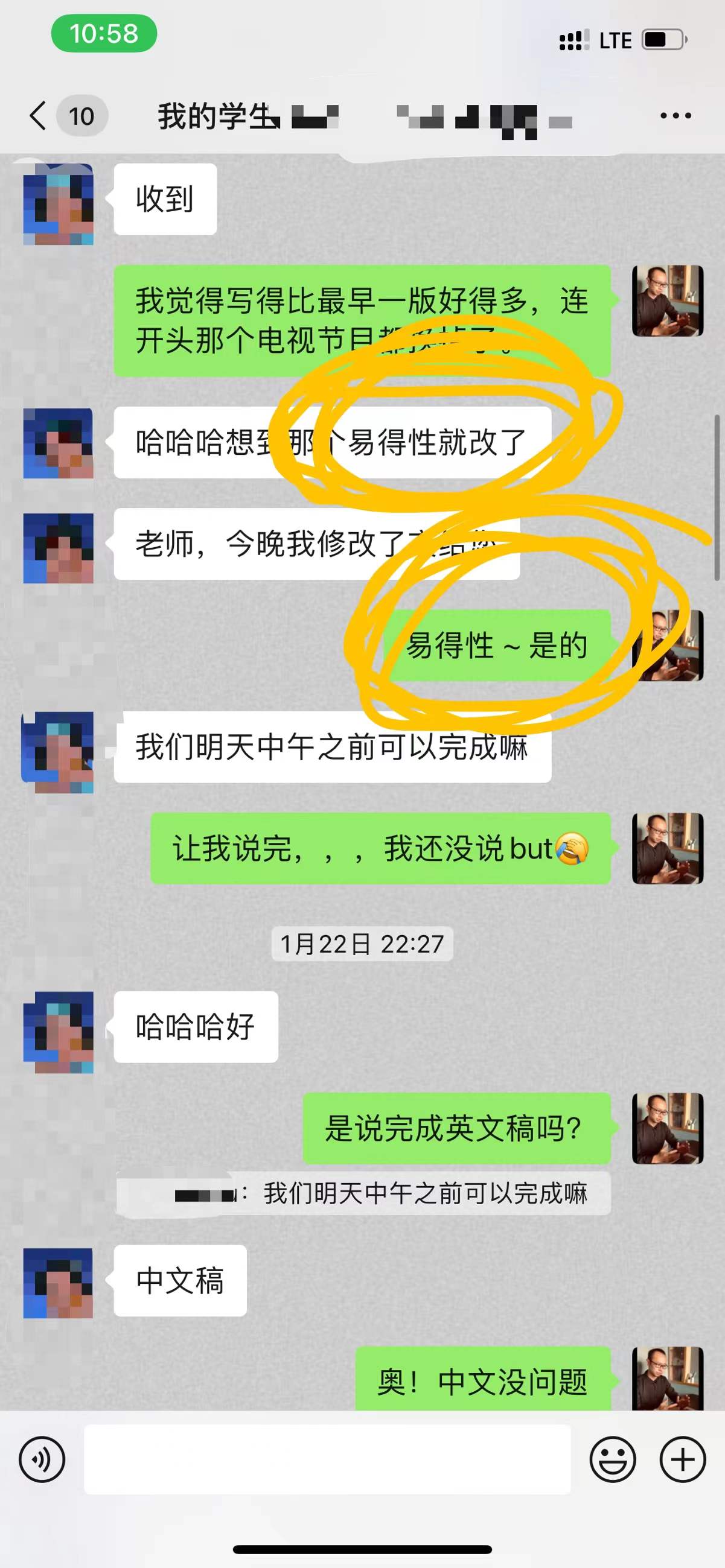Screen dimensions: 725x1568
Task: Open the emoji sticker panel
Action: coord(612,1459)
